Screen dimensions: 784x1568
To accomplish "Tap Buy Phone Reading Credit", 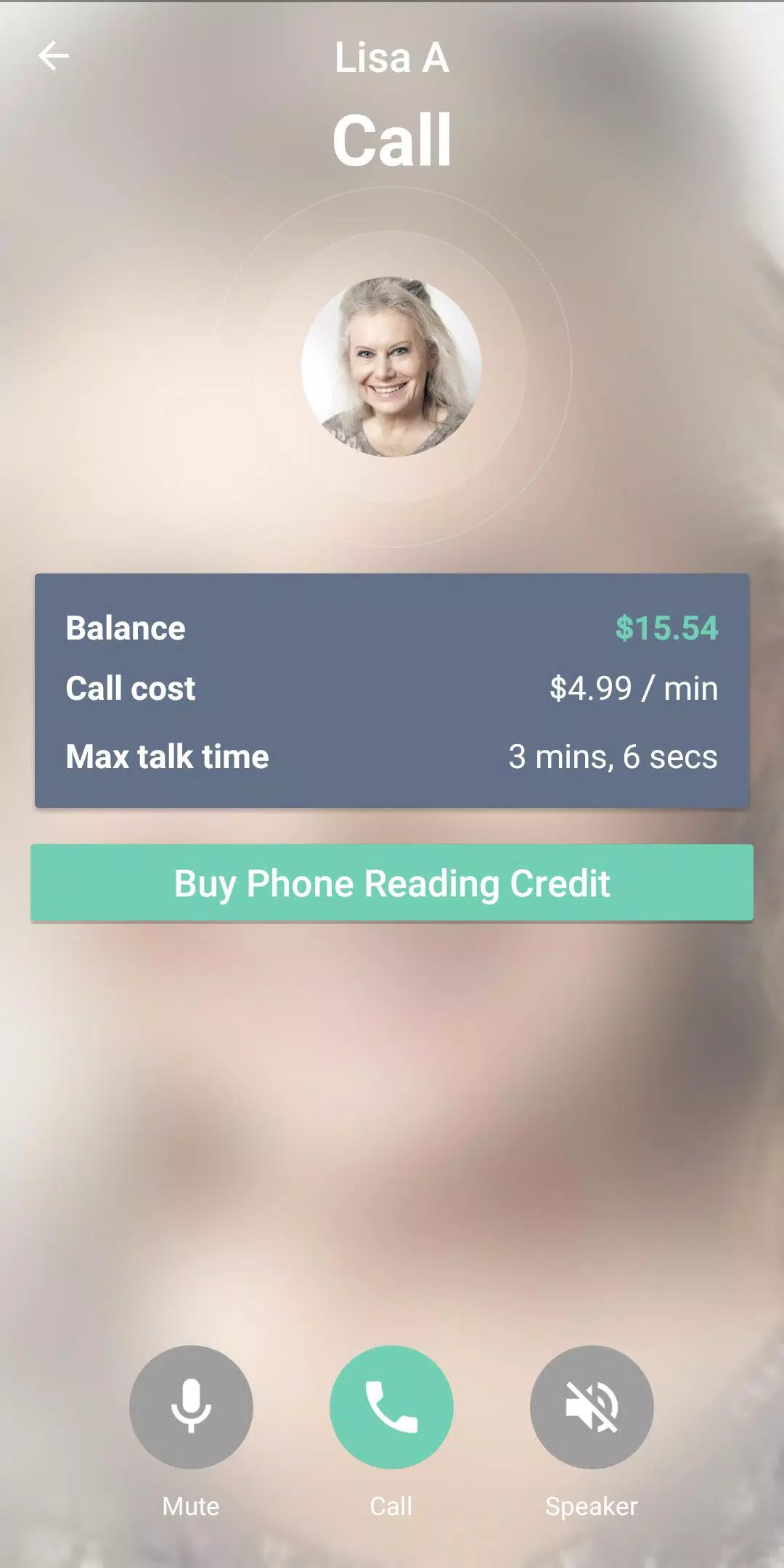I will tap(392, 883).
